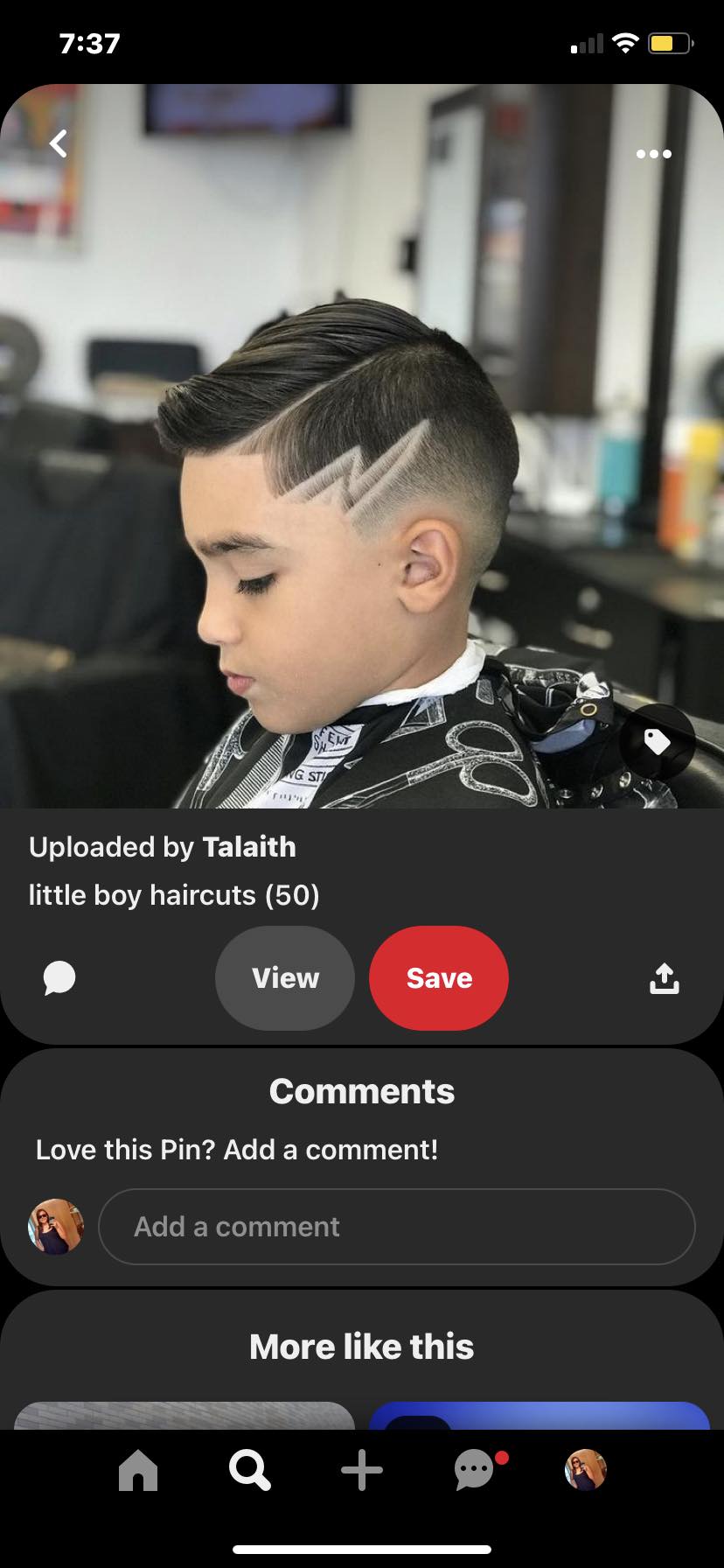Image resolution: width=724 pixels, height=1568 pixels.
Task: Open the comment bubble icon
Action: [59, 978]
